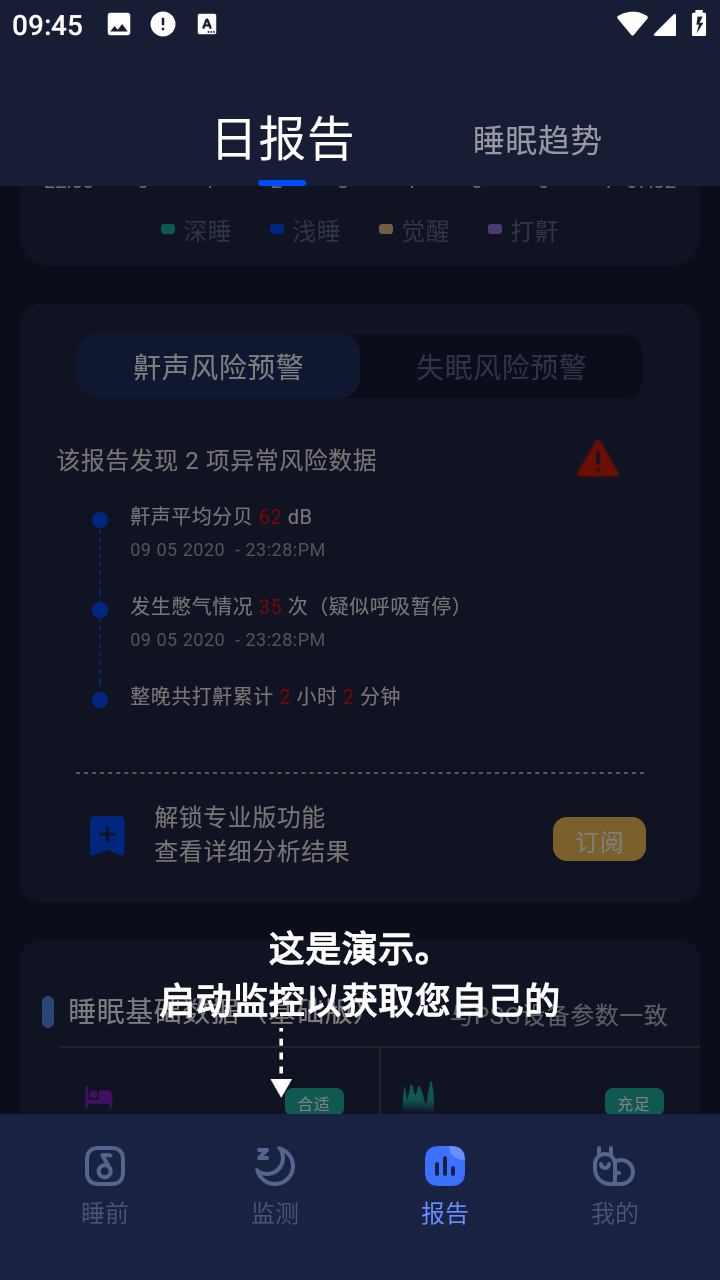Select the 失眠风险预警 segment
The image size is (720, 1280).
coord(501,367)
